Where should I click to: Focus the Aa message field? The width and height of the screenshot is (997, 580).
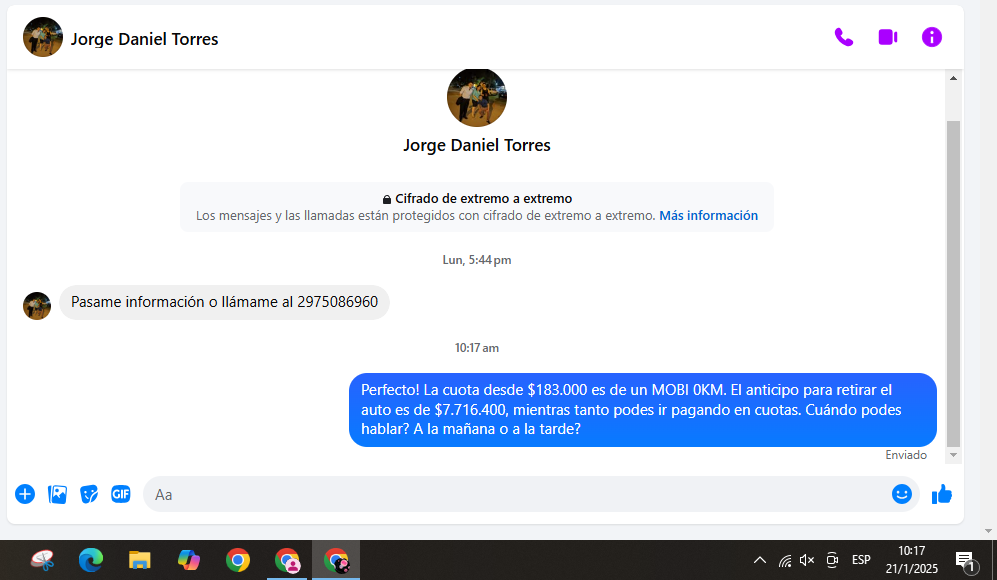point(515,494)
